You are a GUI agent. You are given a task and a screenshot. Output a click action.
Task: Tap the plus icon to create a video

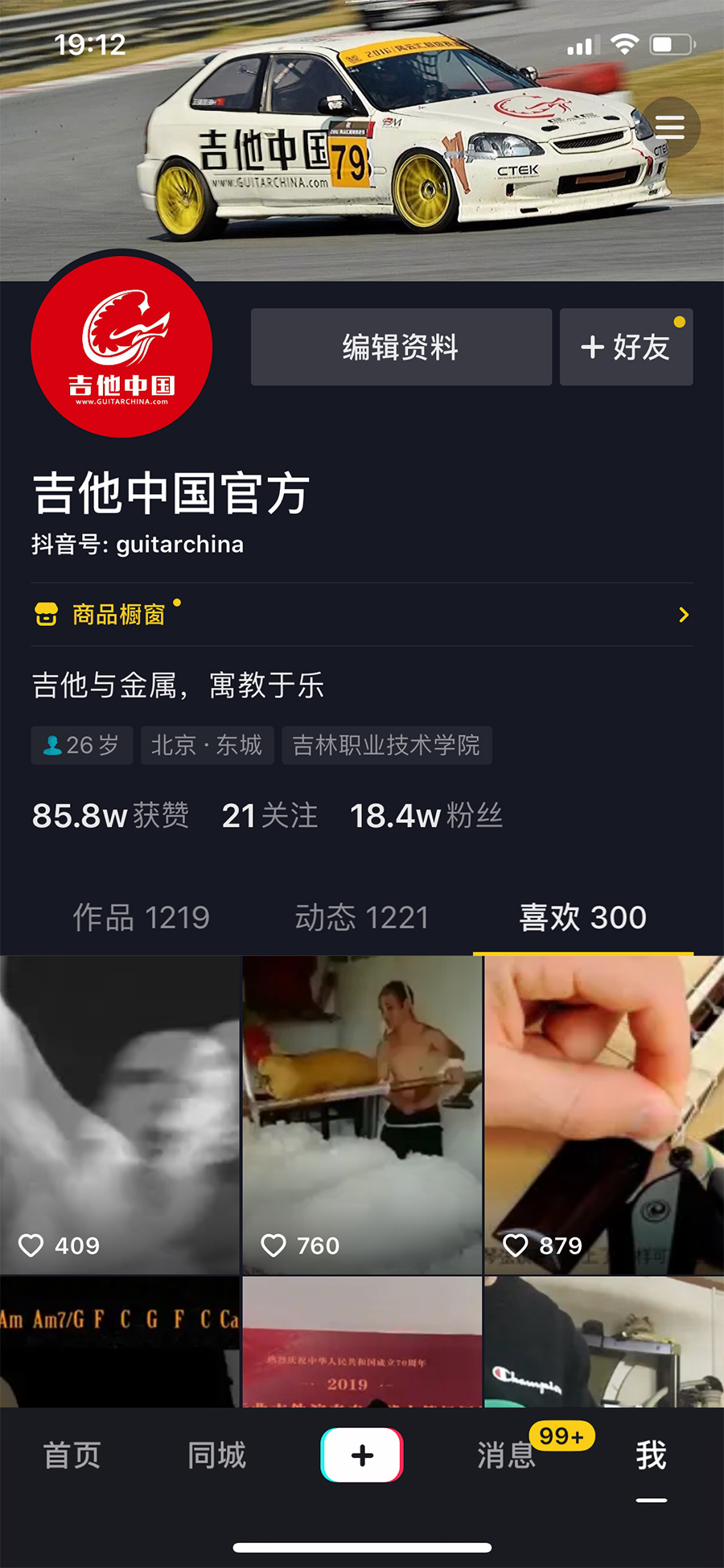[362, 1455]
